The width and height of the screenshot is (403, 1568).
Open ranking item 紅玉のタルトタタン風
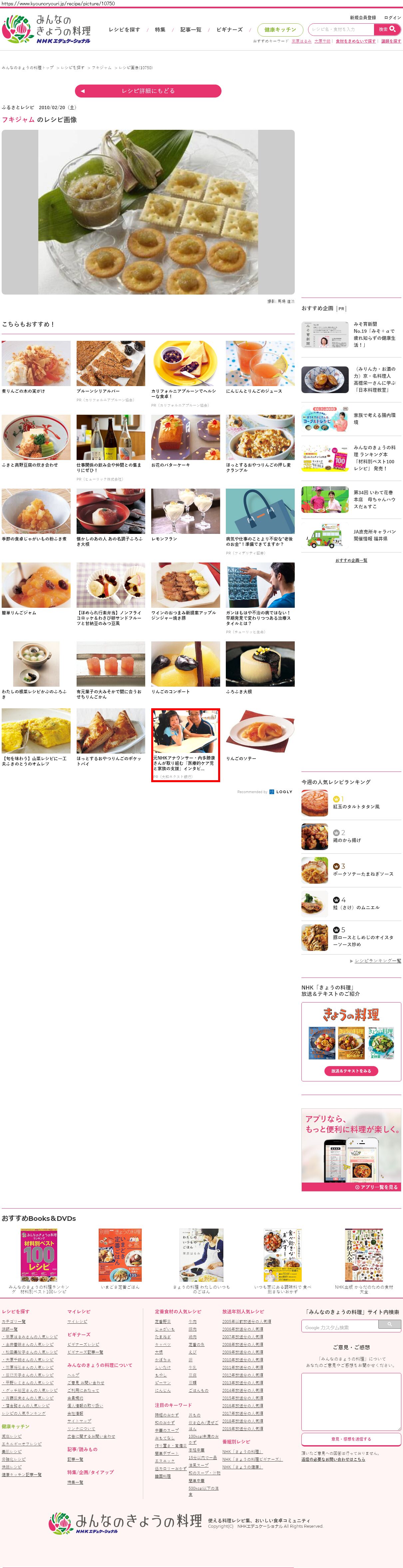(x=356, y=806)
